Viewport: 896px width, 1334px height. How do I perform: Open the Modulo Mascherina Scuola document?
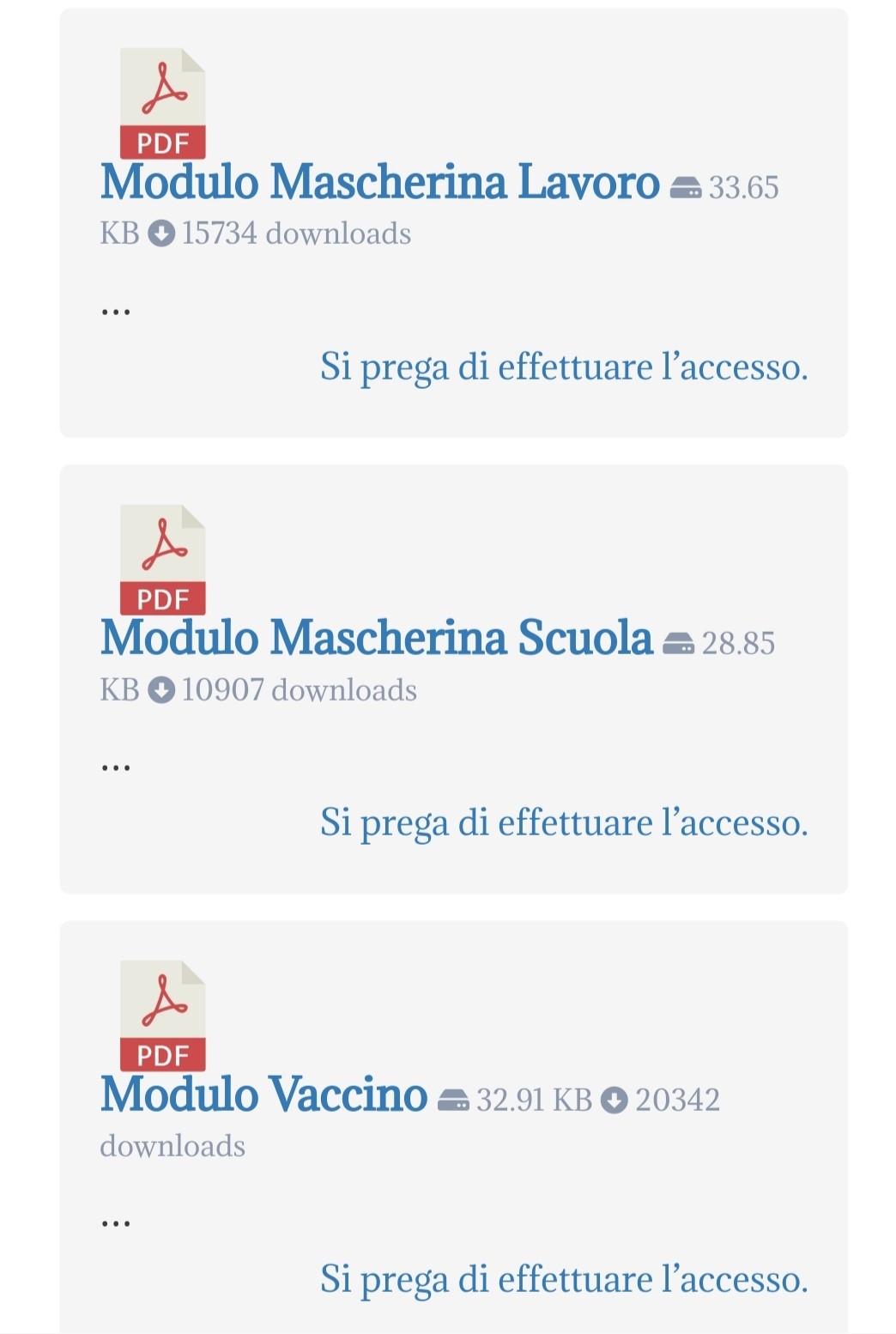tap(376, 639)
